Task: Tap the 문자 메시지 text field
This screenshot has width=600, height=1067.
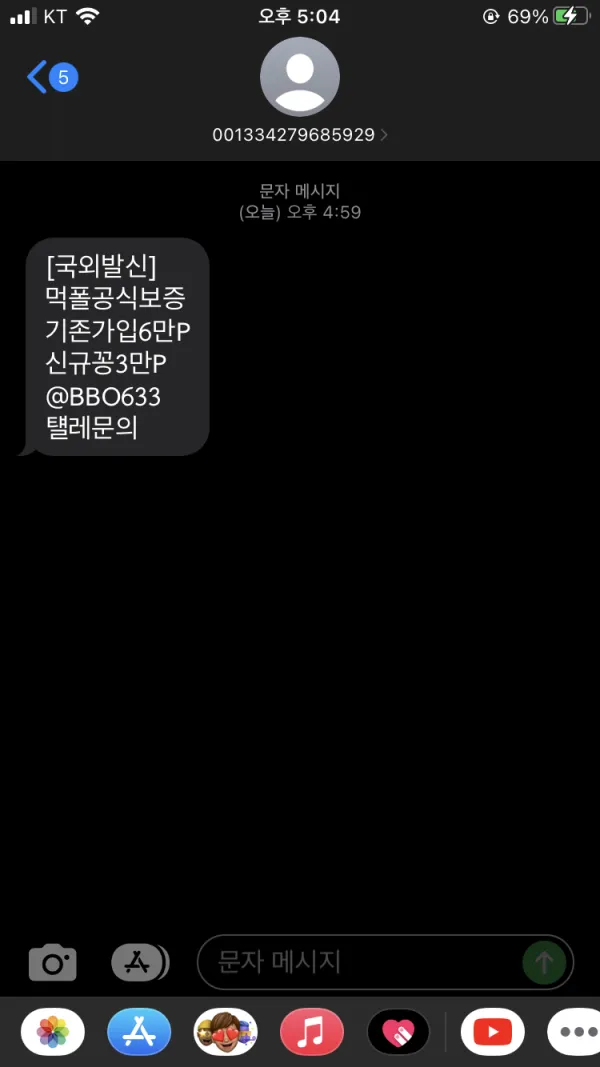Action: 359,962
